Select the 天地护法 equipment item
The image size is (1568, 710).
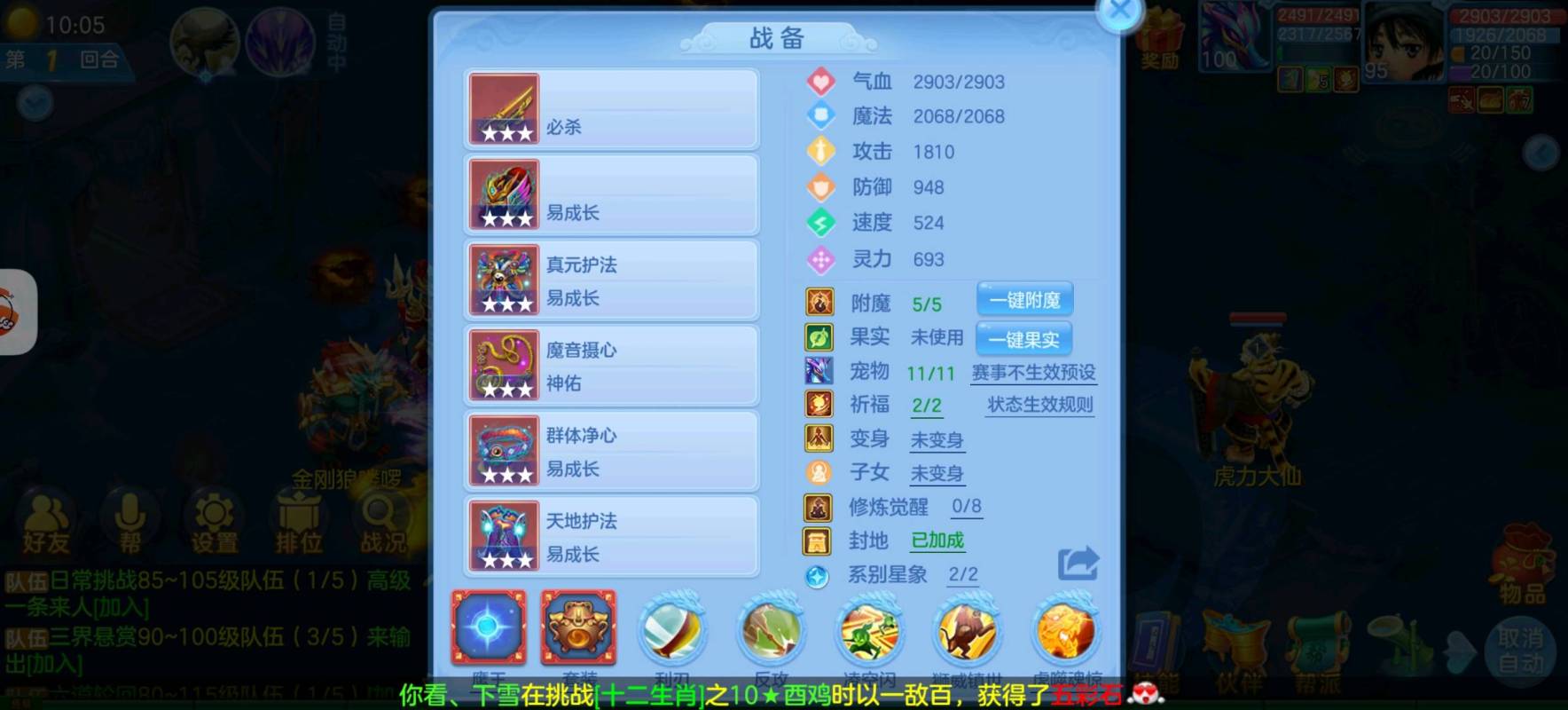612,536
